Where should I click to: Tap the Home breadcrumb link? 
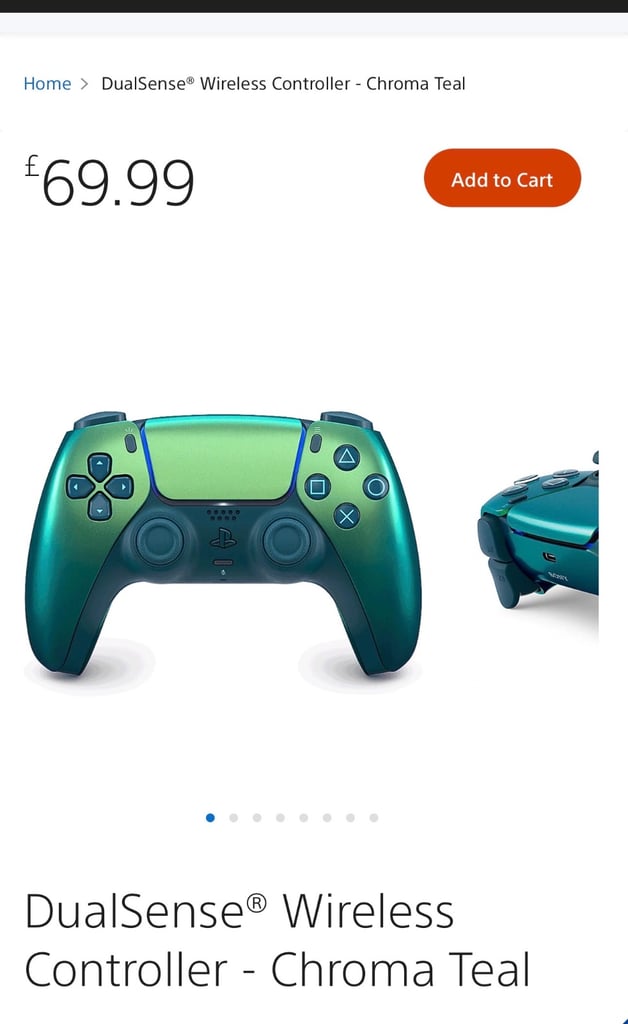tap(47, 84)
